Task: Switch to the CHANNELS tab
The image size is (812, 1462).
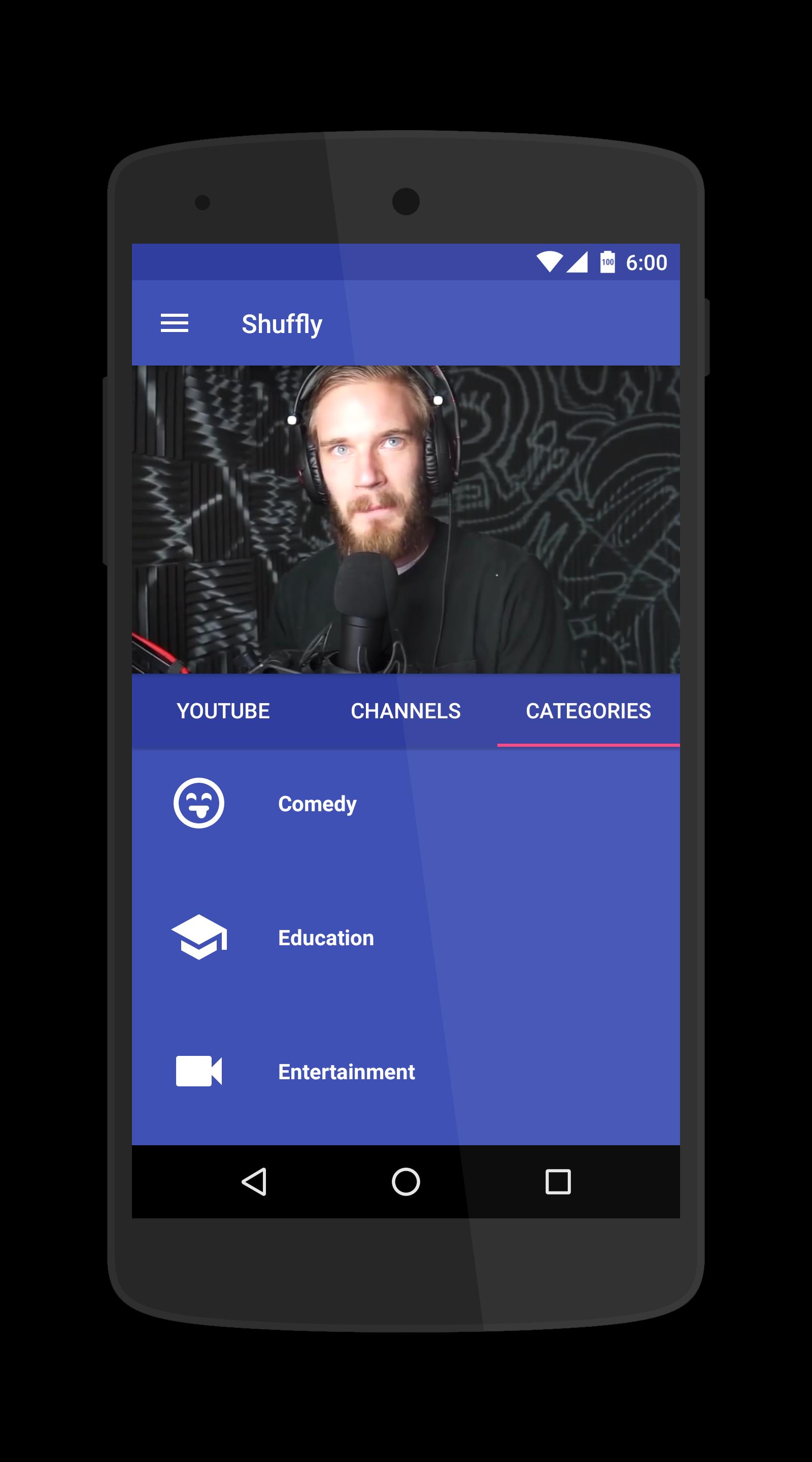Action: 405,711
